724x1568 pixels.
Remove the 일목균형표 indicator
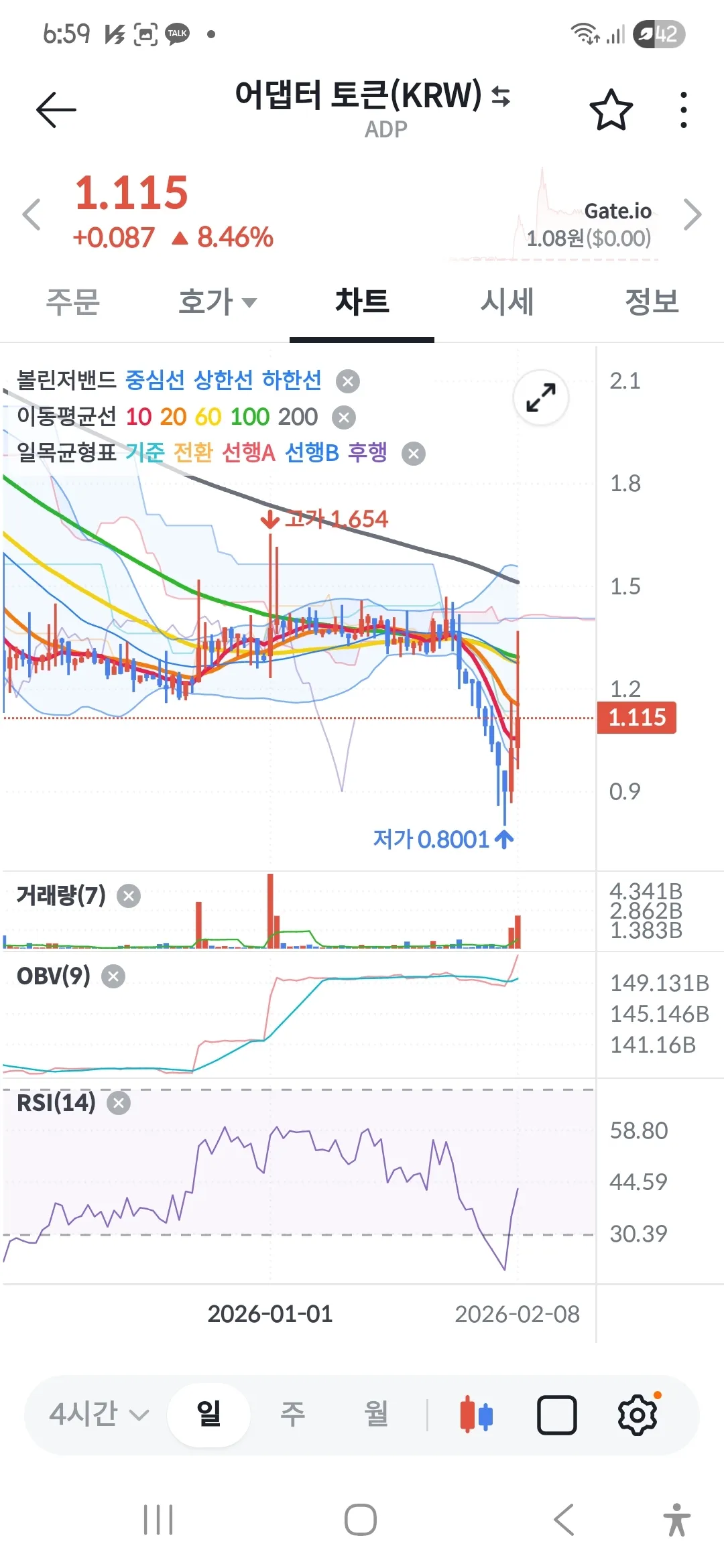coord(414,454)
